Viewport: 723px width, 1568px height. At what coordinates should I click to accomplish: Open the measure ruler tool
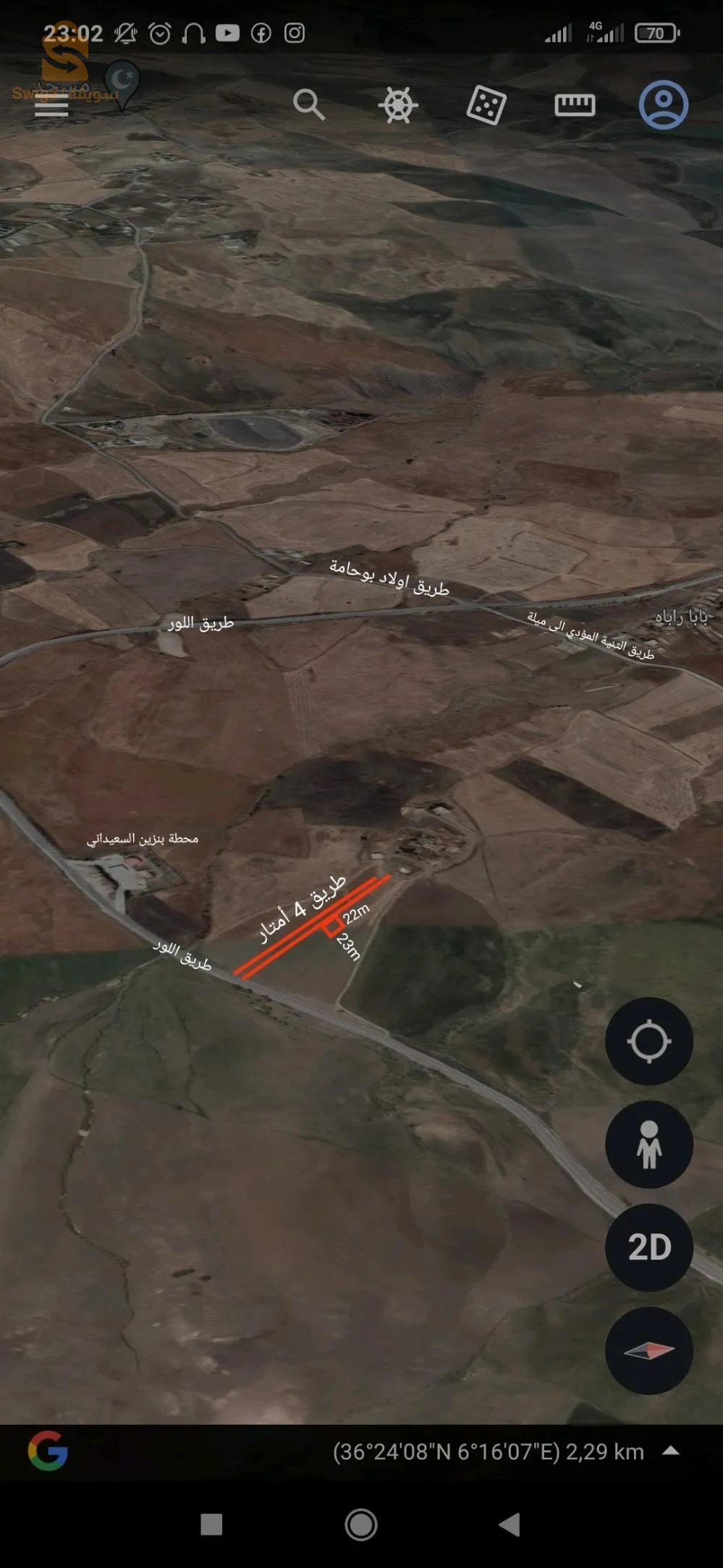(x=575, y=106)
